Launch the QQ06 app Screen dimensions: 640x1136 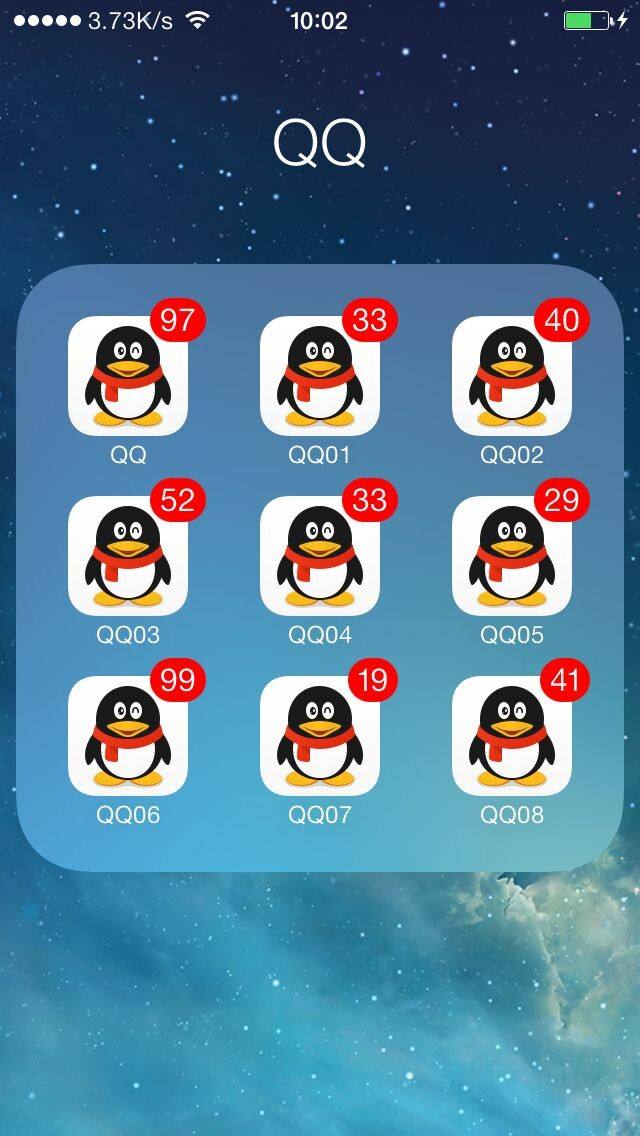click(128, 736)
